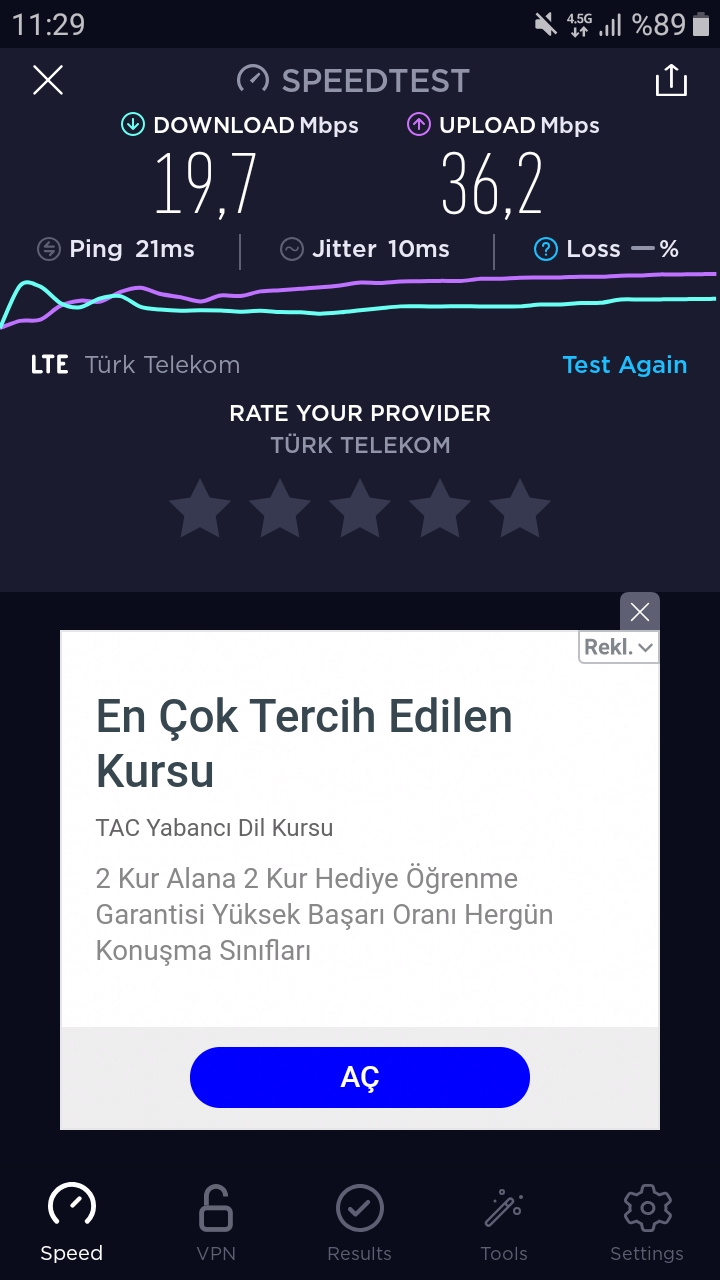The width and height of the screenshot is (720, 1280).
Task: Close the speed test result
Action: pyautogui.click(x=48, y=80)
